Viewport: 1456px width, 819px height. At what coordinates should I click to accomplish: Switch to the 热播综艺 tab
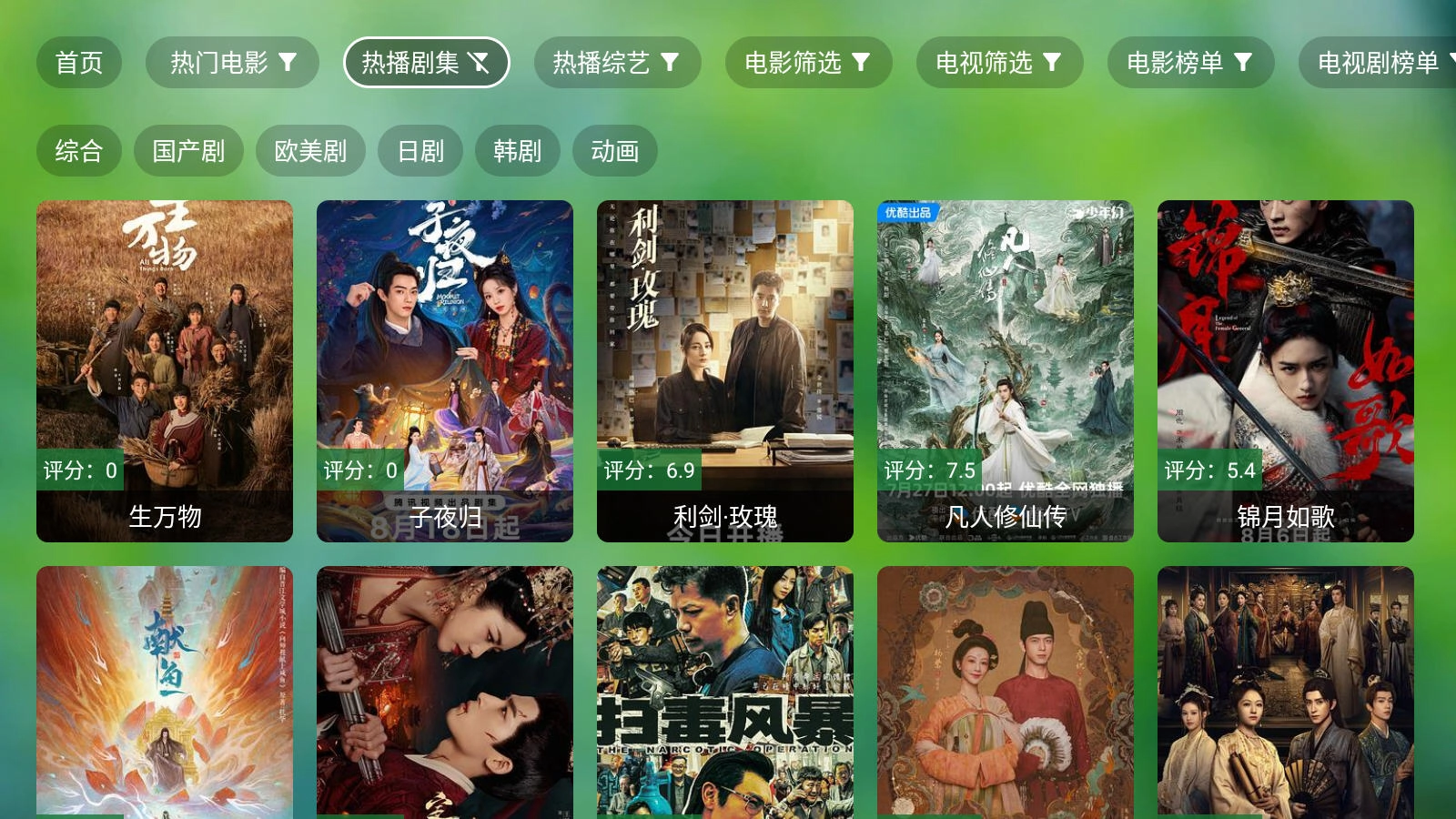pyautogui.click(x=617, y=63)
